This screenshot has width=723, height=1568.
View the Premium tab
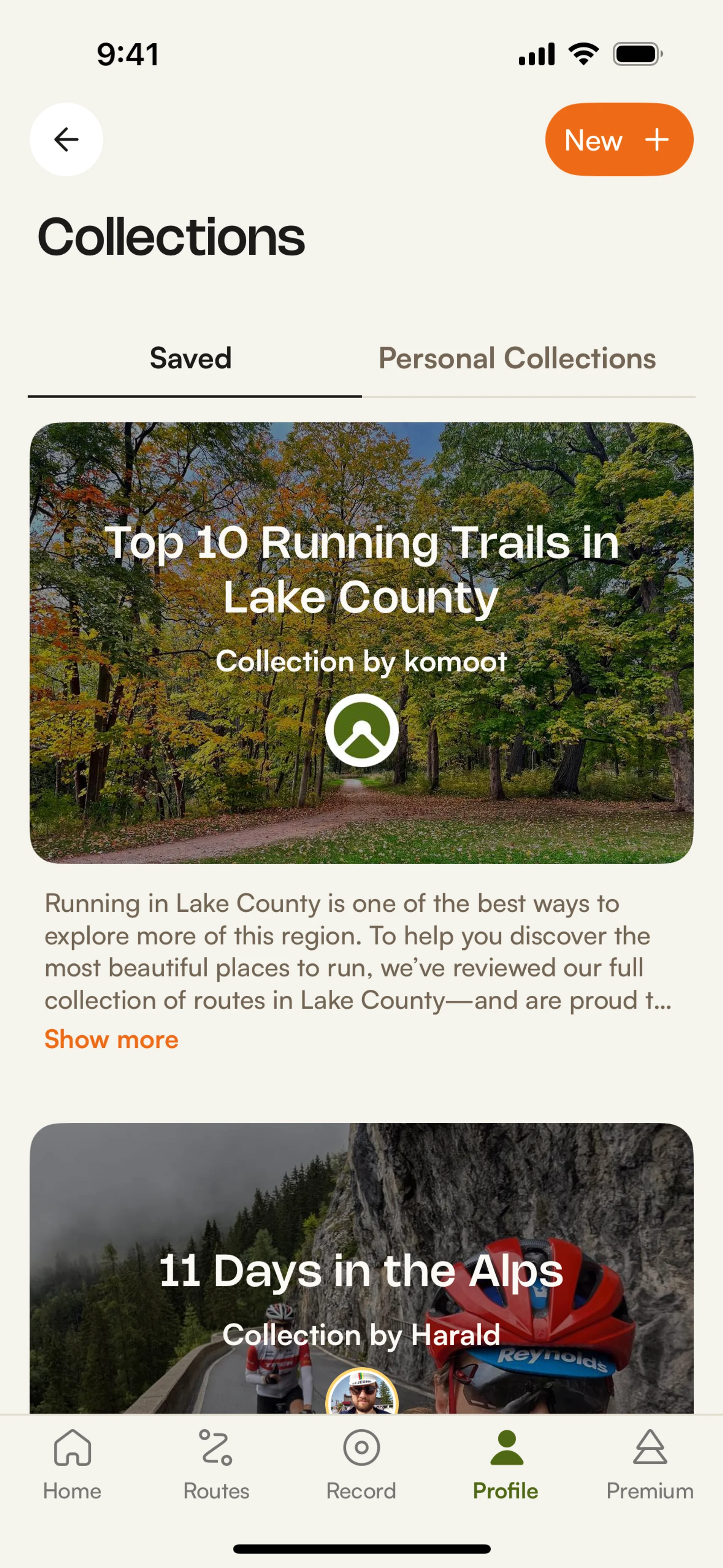pyautogui.click(x=650, y=1463)
